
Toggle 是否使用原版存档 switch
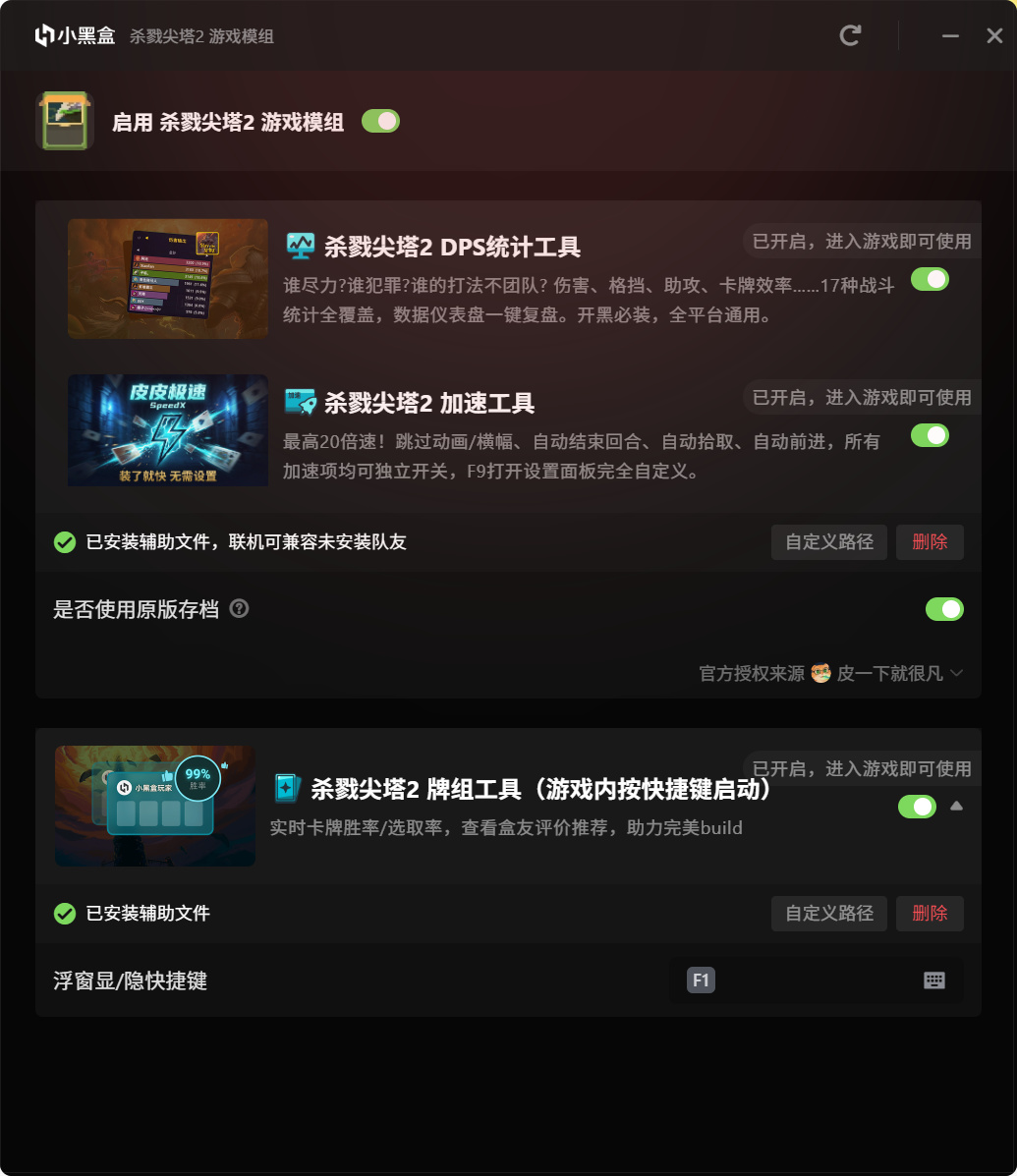[x=944, y=609]
